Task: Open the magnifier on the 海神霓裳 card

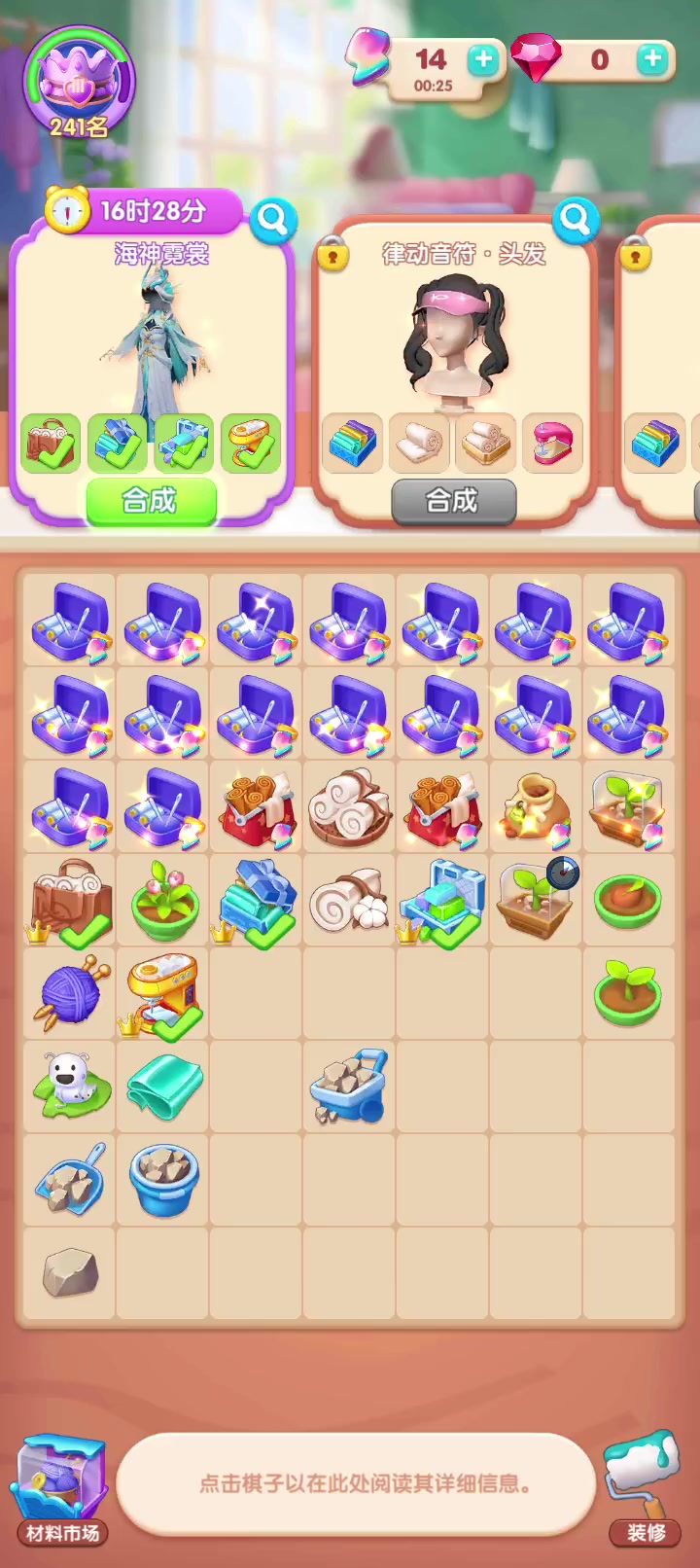Action: [273, 222]
